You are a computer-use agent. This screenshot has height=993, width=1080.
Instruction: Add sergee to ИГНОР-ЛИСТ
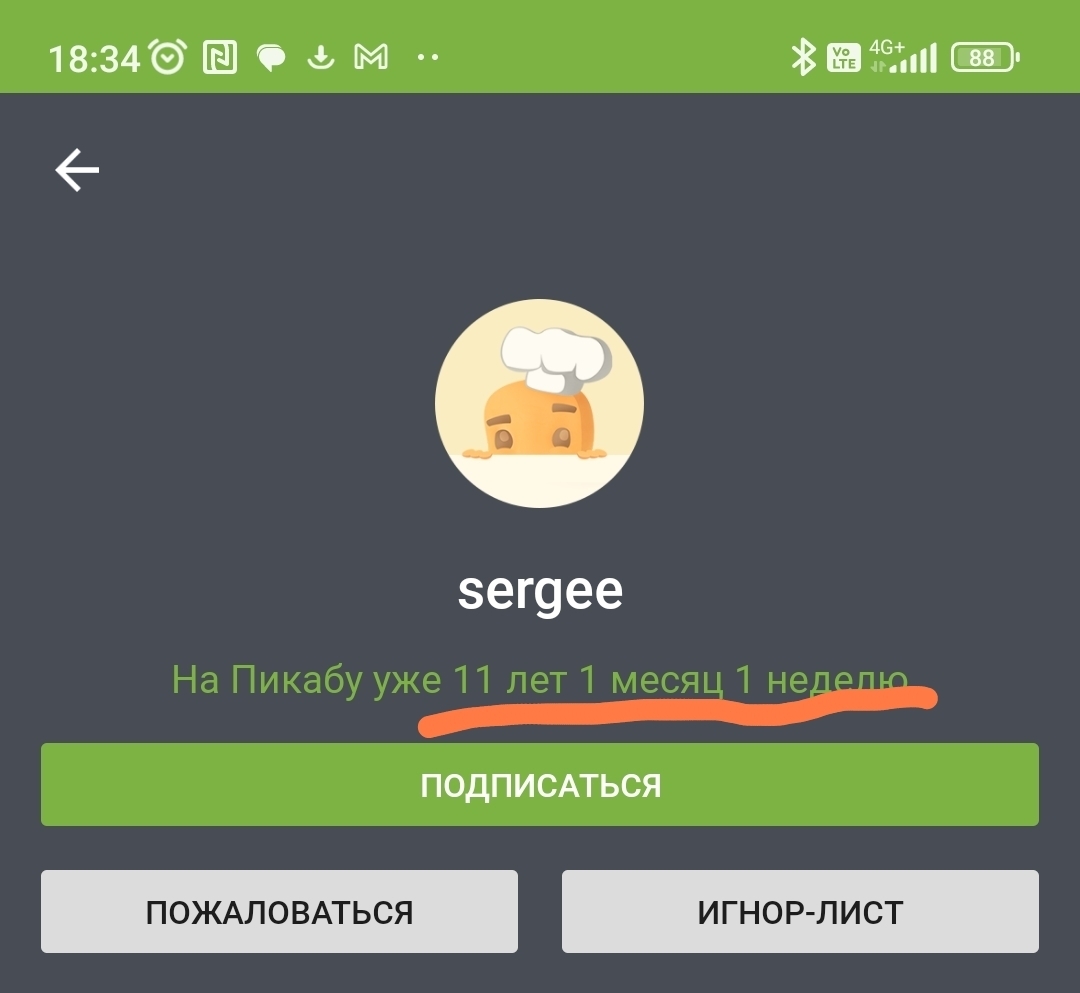(x=800, y=912)
